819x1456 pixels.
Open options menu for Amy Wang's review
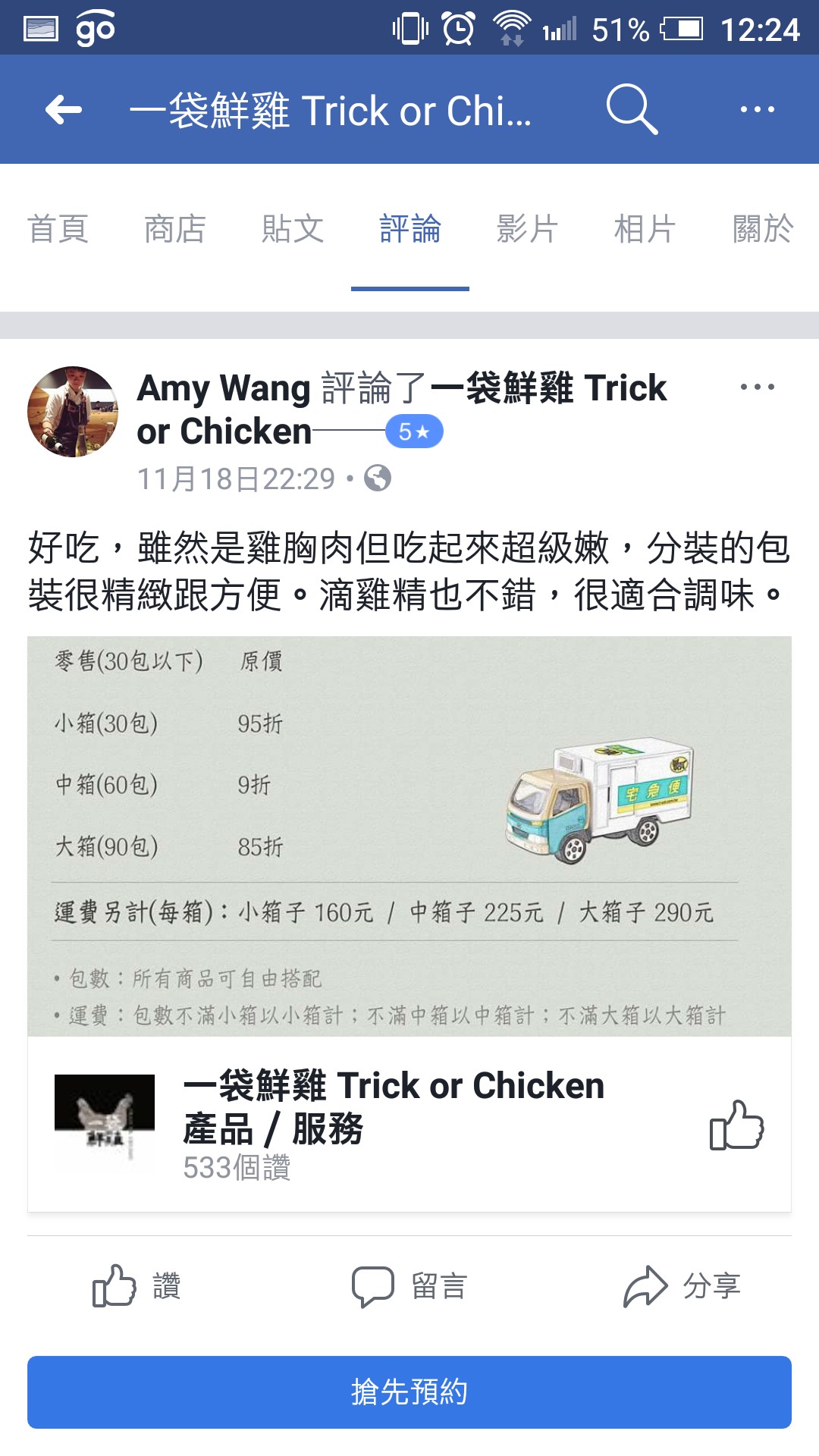(x=757, y=388)
